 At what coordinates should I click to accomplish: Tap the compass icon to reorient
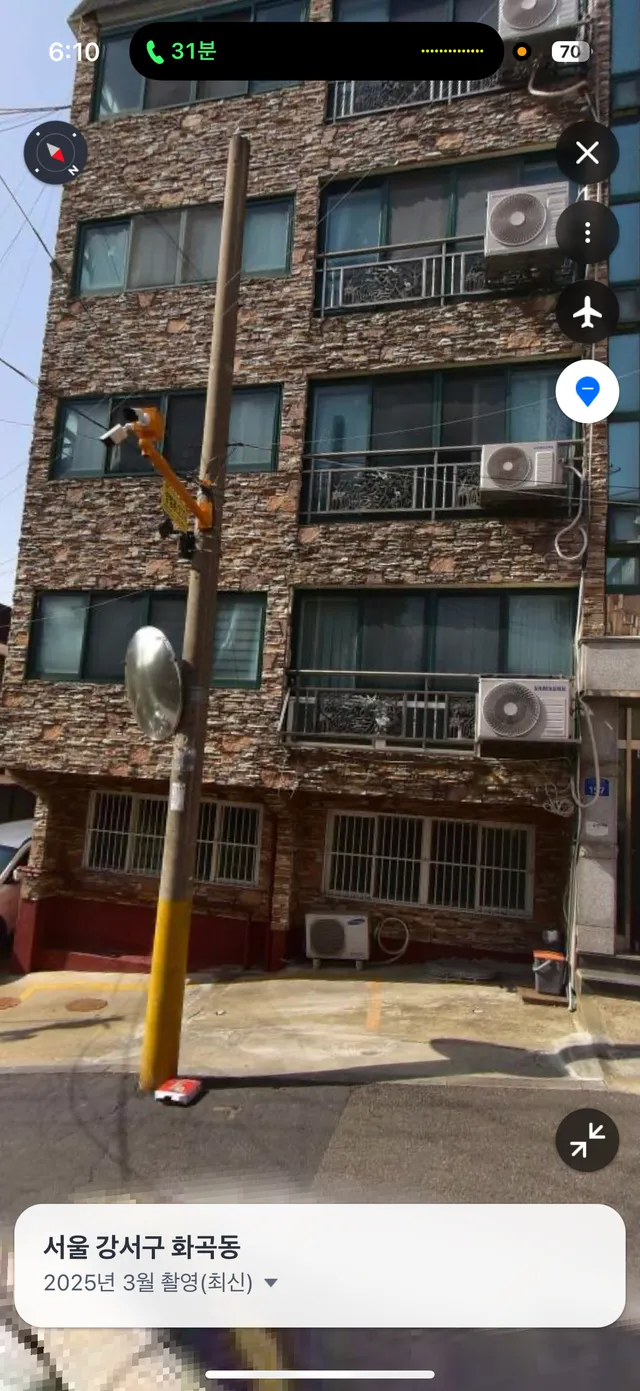pyautogui.click(x=55, y=153)
